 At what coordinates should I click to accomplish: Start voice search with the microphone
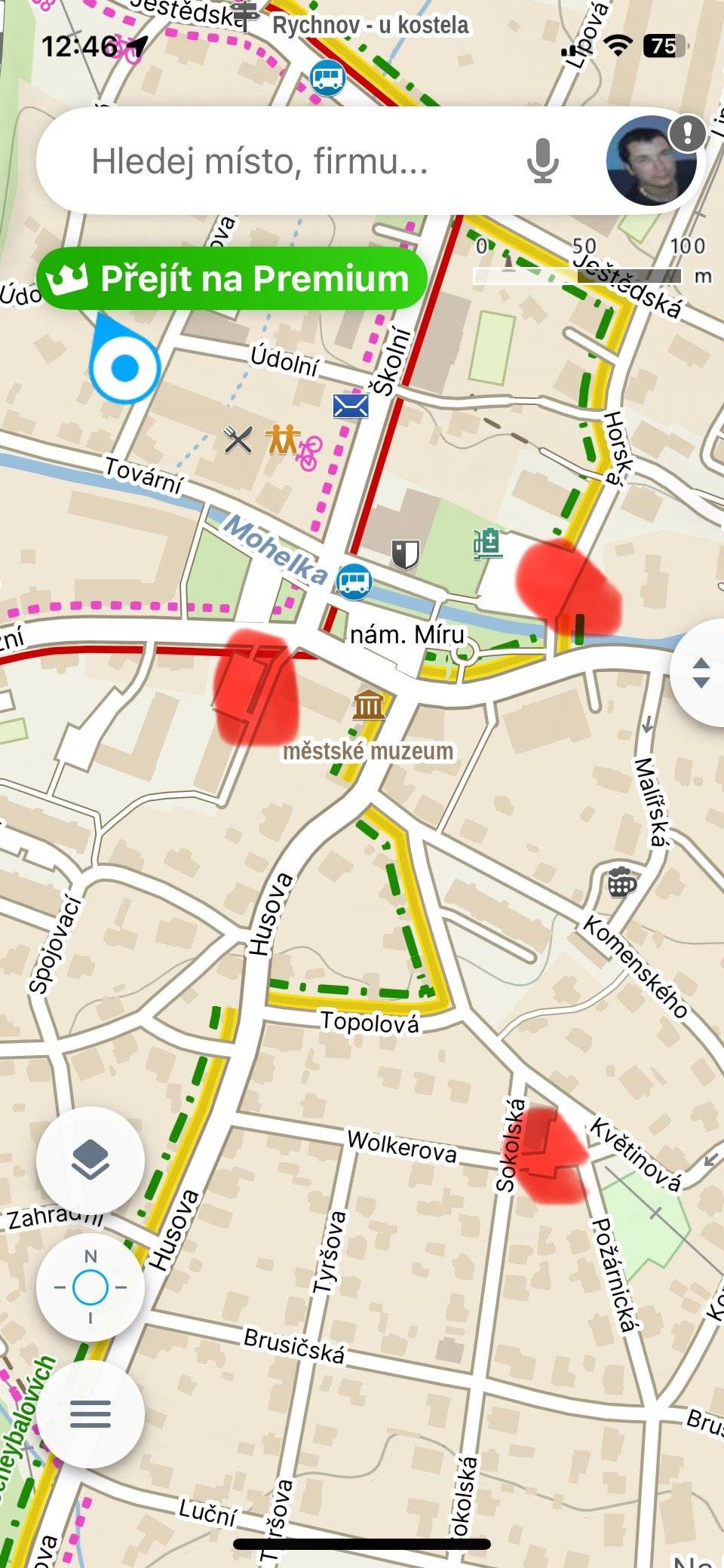tap(541, 161)
